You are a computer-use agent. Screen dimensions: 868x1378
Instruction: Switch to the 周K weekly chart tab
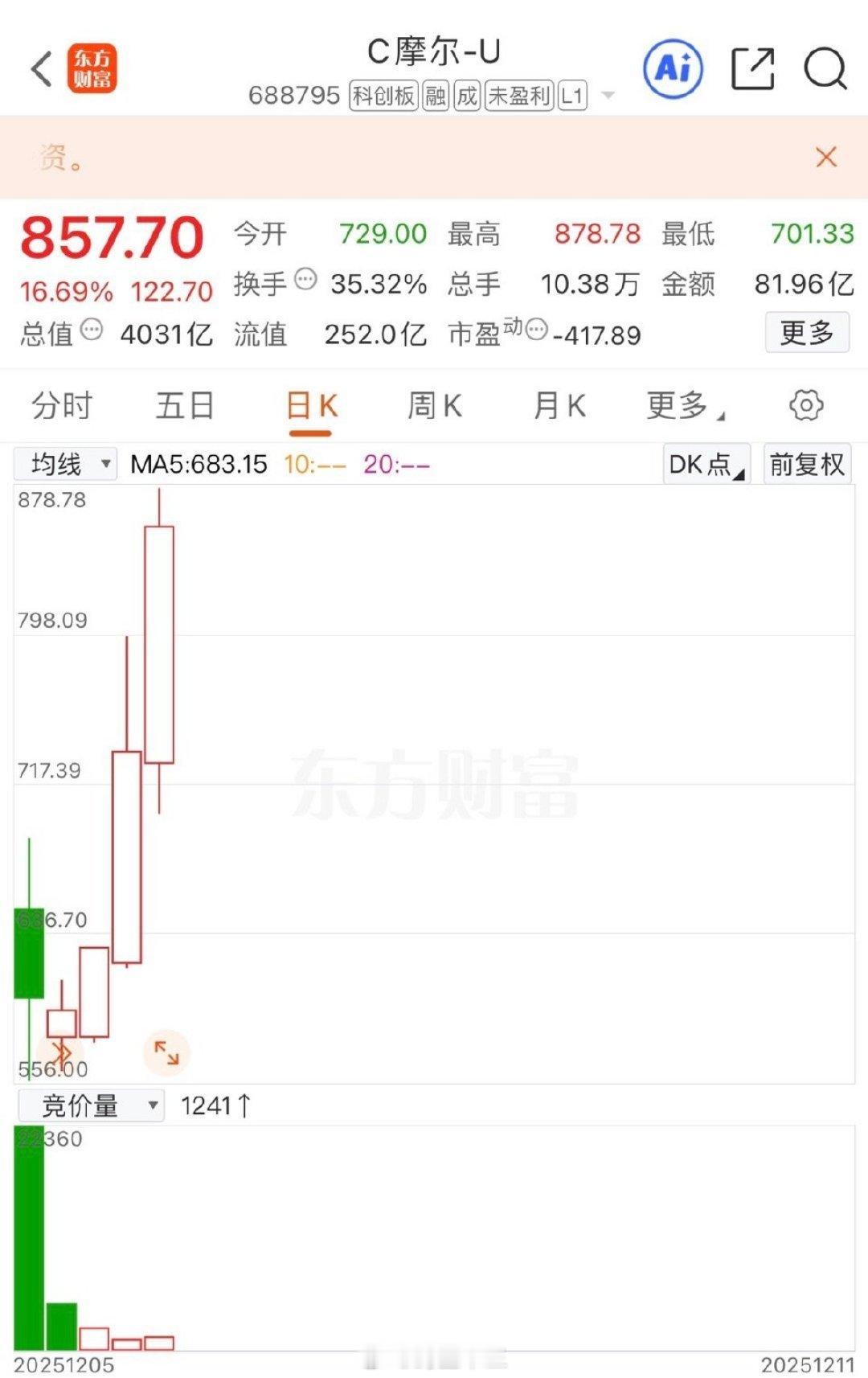pos(432,406)
